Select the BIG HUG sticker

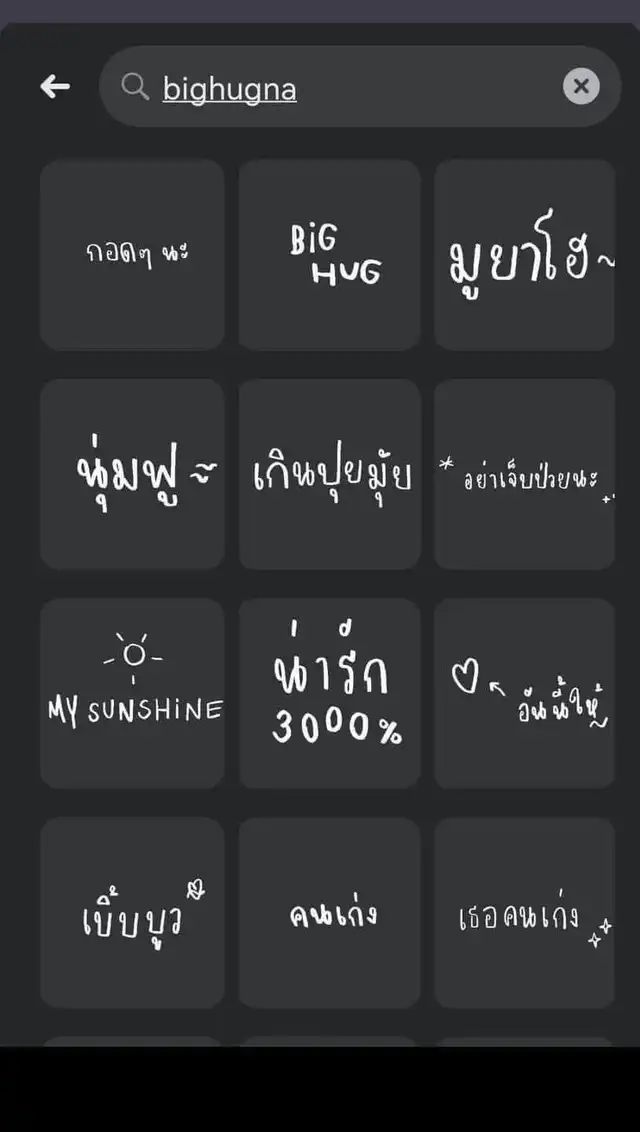pos(330,255)
